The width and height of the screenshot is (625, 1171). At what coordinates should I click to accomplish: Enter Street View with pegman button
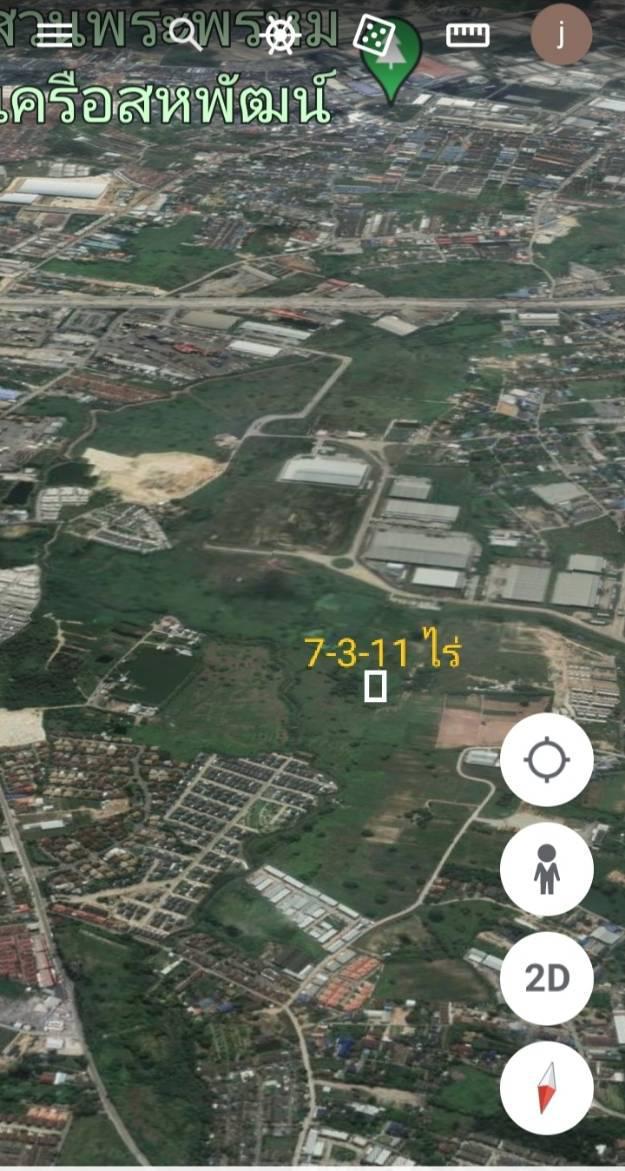(x=547, y=869)
